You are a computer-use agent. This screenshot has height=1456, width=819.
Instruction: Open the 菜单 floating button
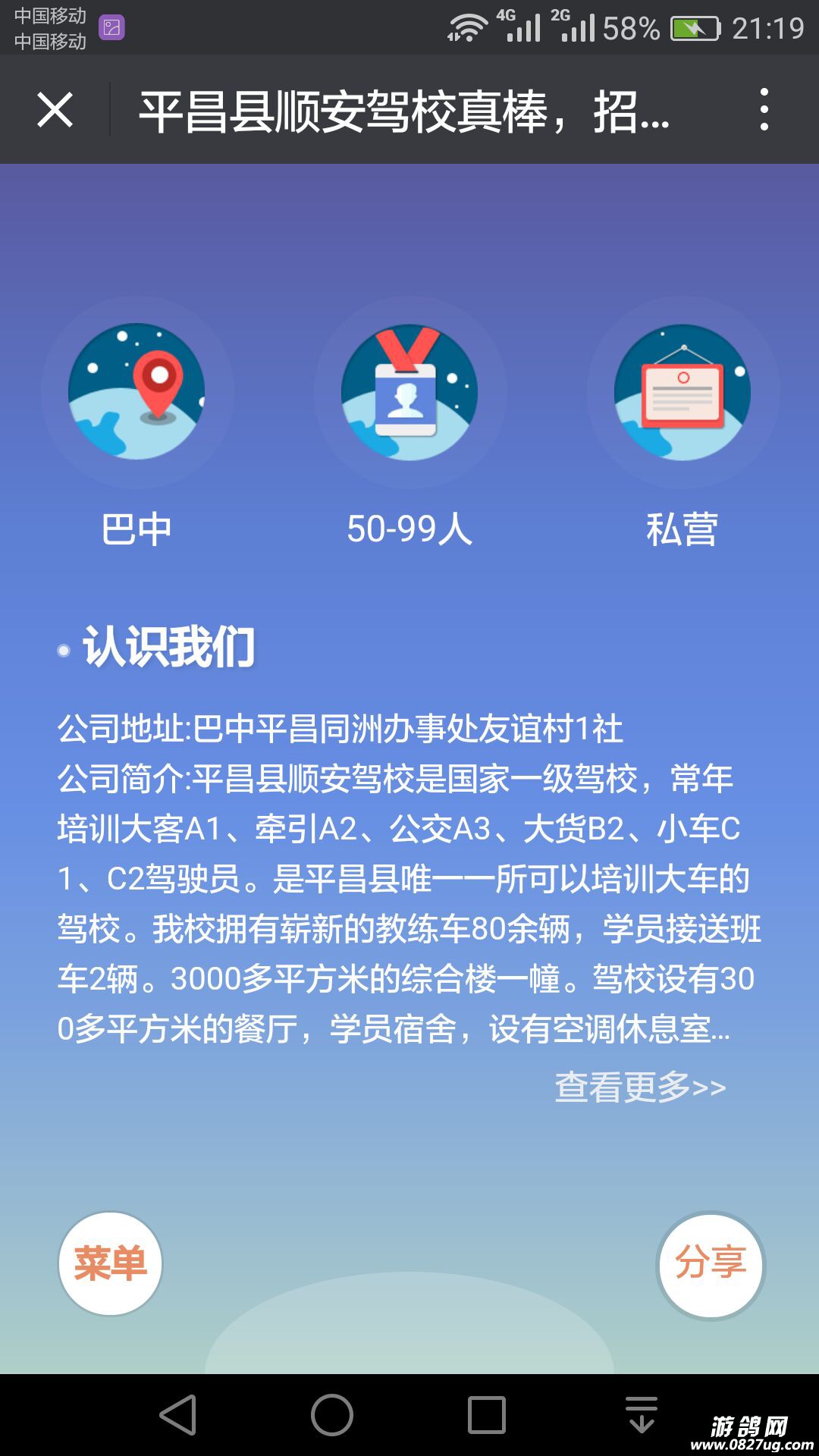click(111, 1263)
